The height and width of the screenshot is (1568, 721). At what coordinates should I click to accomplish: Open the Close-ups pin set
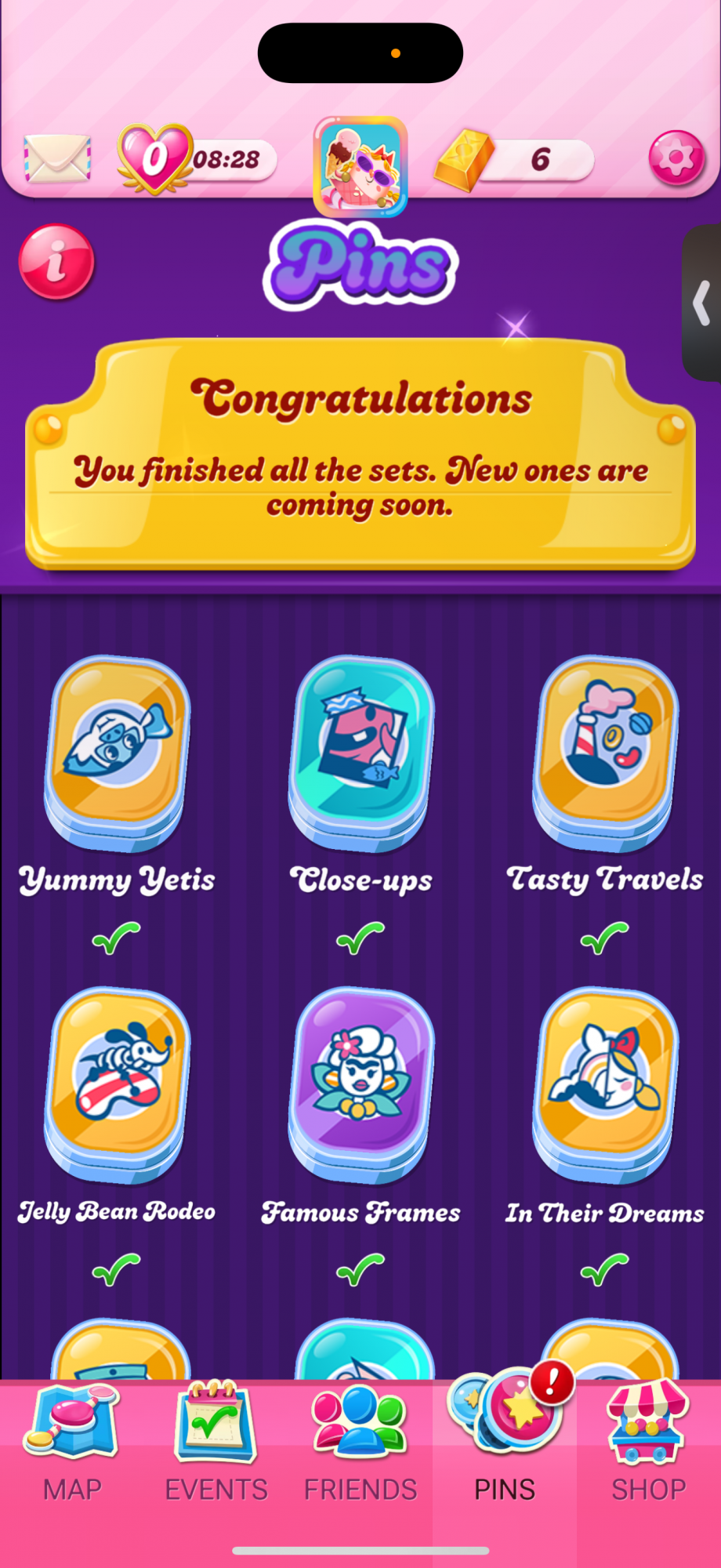pyautogui.click(x=361, y=753)
